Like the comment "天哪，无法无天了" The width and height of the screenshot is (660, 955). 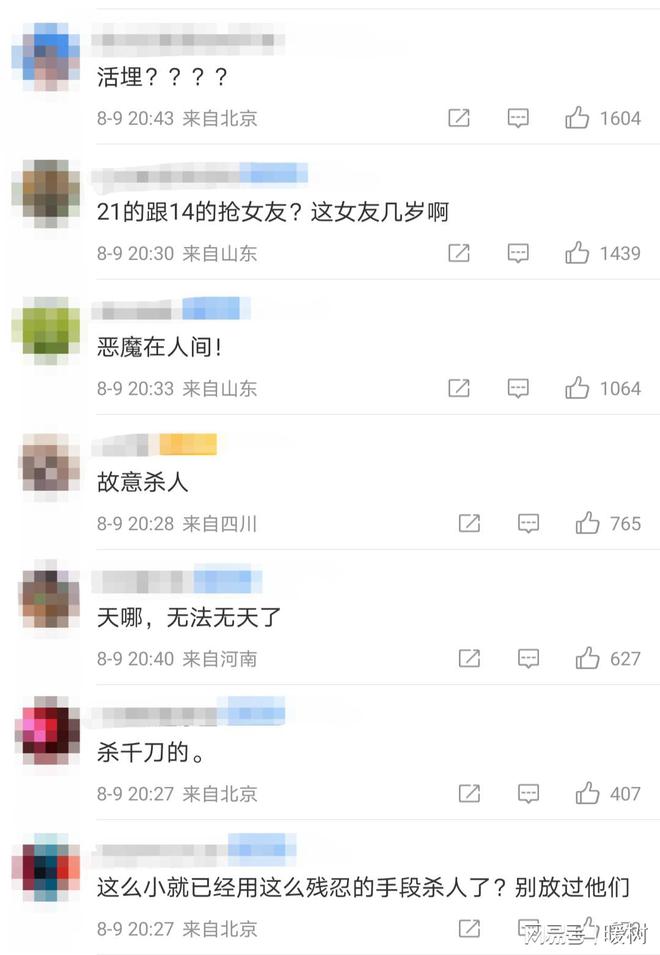587,658
